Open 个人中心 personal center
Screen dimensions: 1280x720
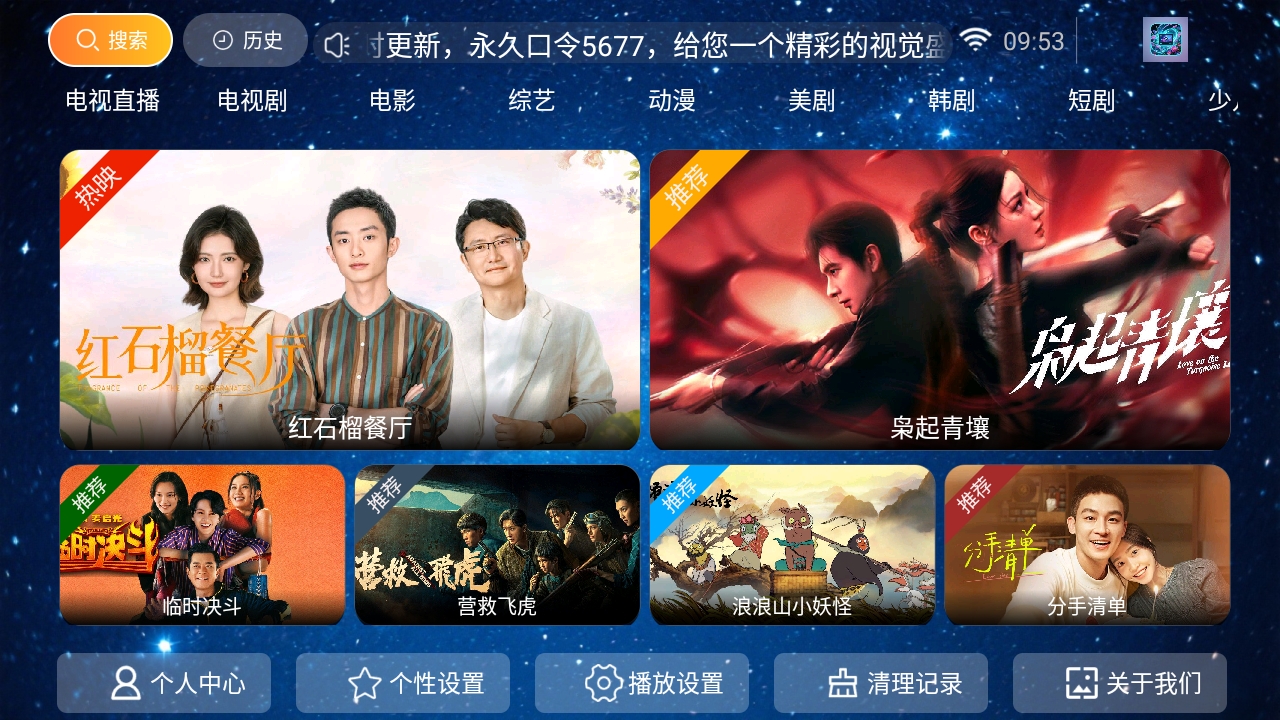164,683
